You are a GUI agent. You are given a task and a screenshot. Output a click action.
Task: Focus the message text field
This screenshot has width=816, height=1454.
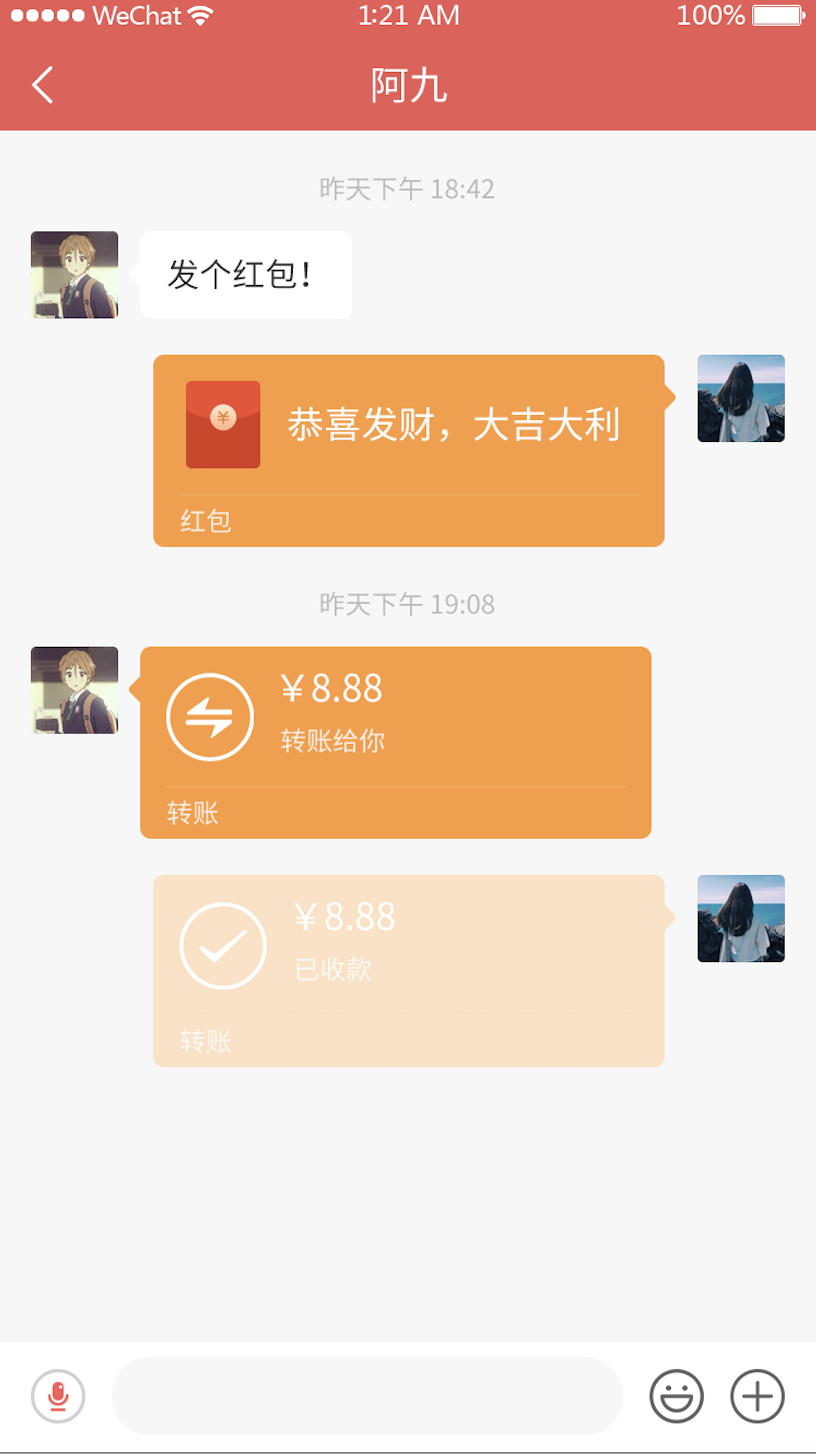point(367,1395)
